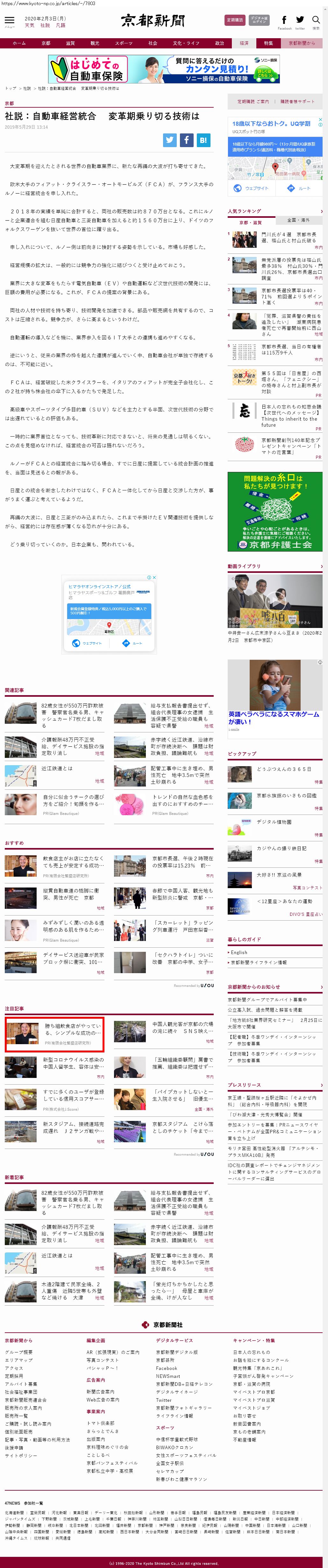
Task: Open the search icon in header
Action: pyautogui.click(x=315, y=21)
